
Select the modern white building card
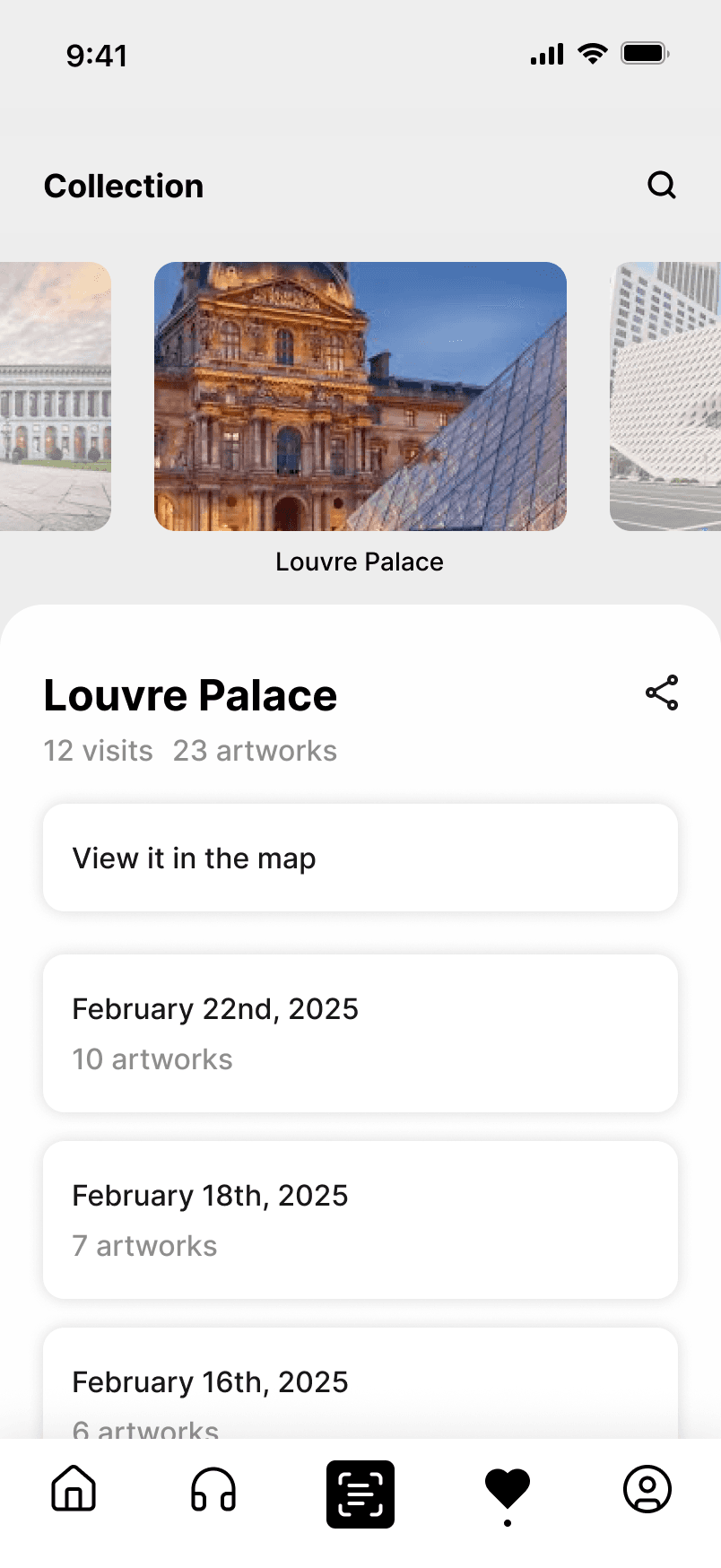(665, 396)
